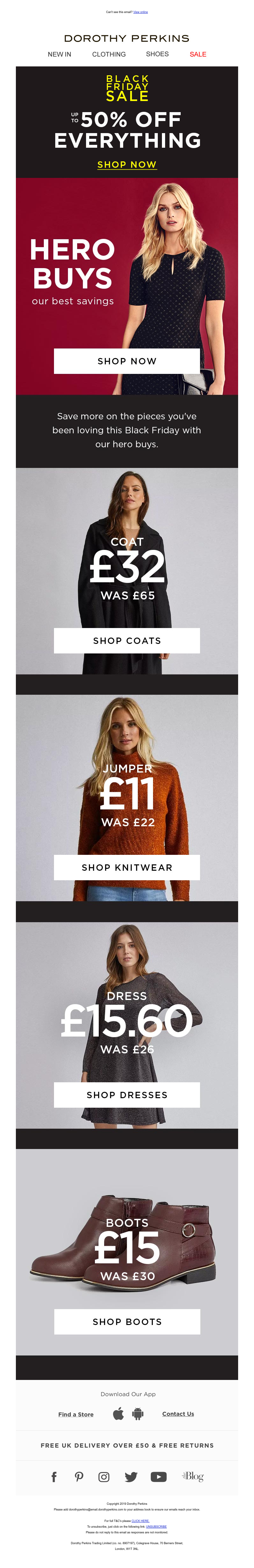
Task: Visit the Facebook page
Action: pyautogui.click(x=54, y=1477)
